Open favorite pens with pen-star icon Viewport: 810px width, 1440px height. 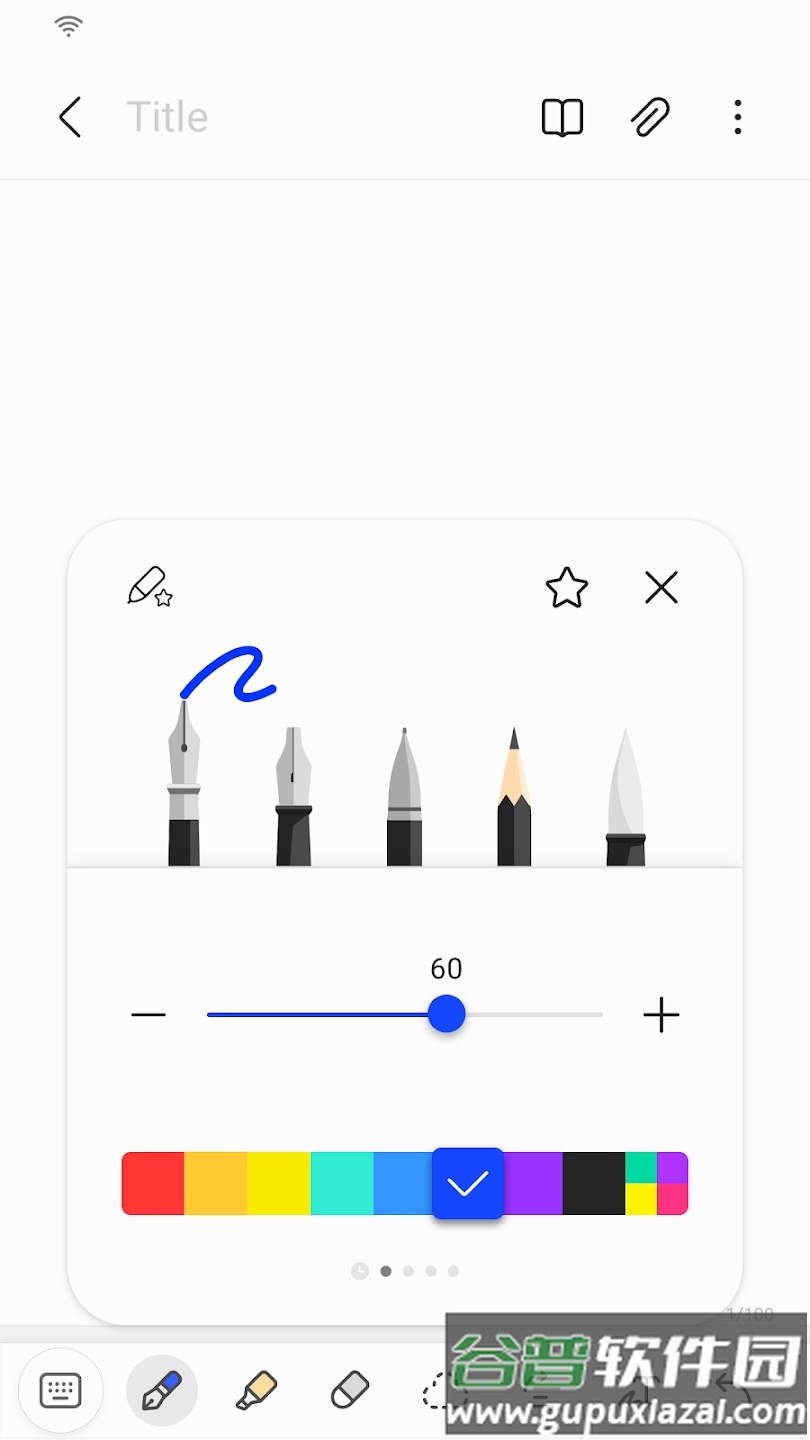150,587
